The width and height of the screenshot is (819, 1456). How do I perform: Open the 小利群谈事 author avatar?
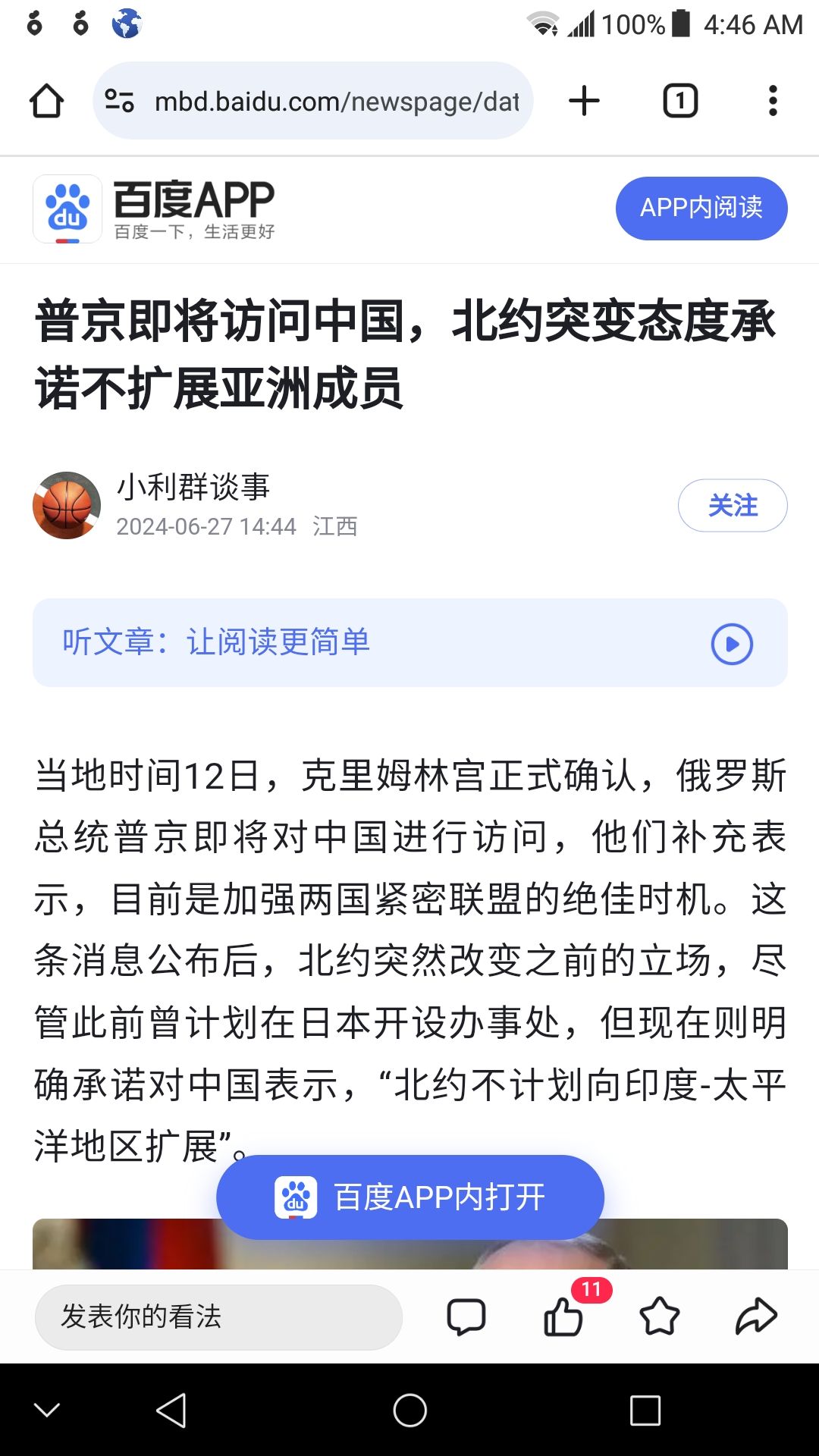pos(67,506)
